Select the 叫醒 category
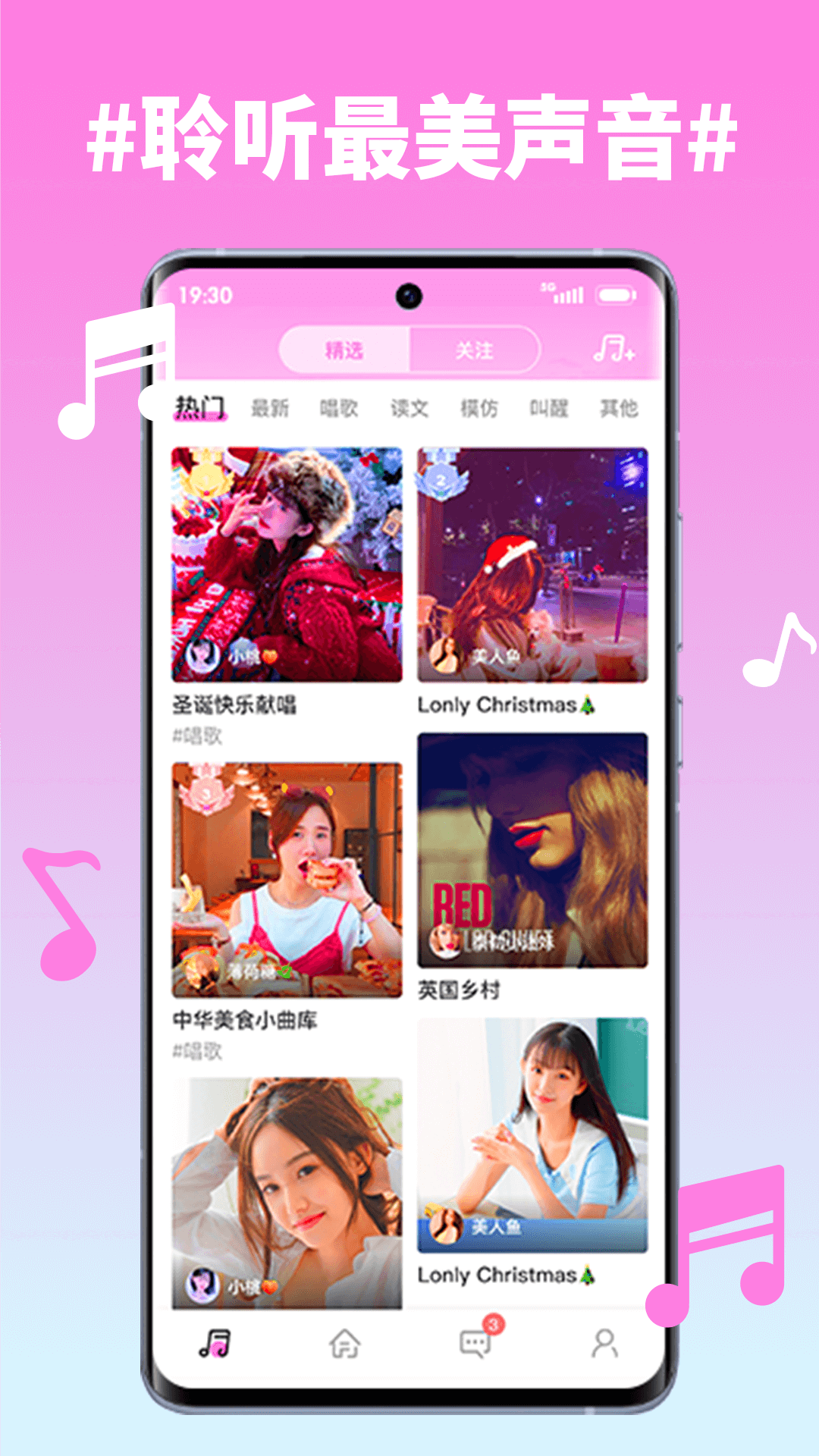Screen dimensions: 819x1456 [551, 408]
